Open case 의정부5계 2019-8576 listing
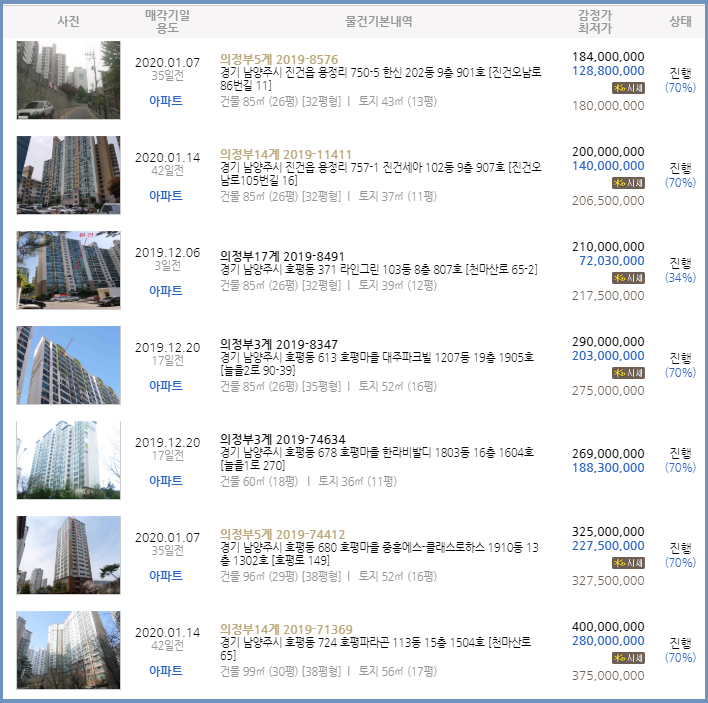The width and height of the screenshot is (708, 703). [x=279, y=59]
